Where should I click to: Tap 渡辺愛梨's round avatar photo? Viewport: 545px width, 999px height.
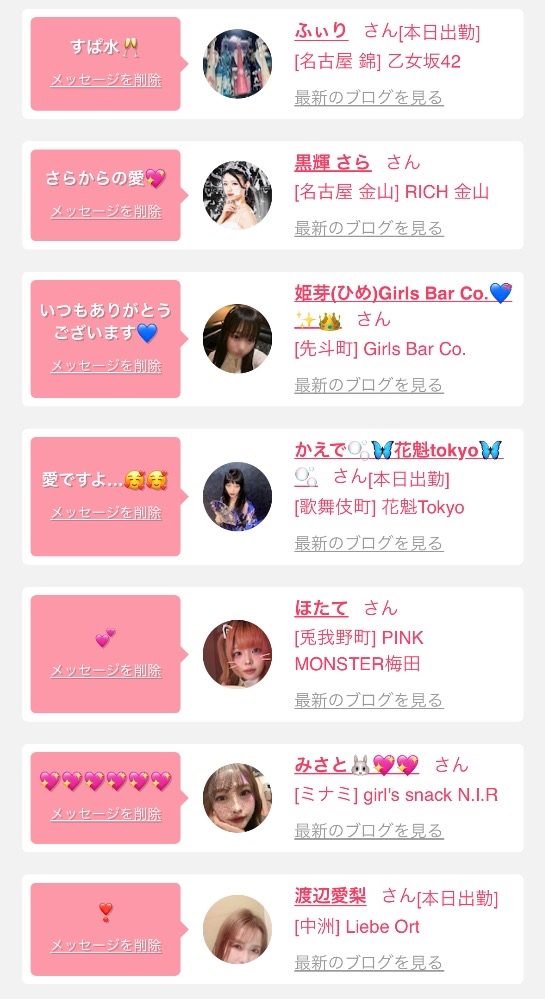pos(237,930)
